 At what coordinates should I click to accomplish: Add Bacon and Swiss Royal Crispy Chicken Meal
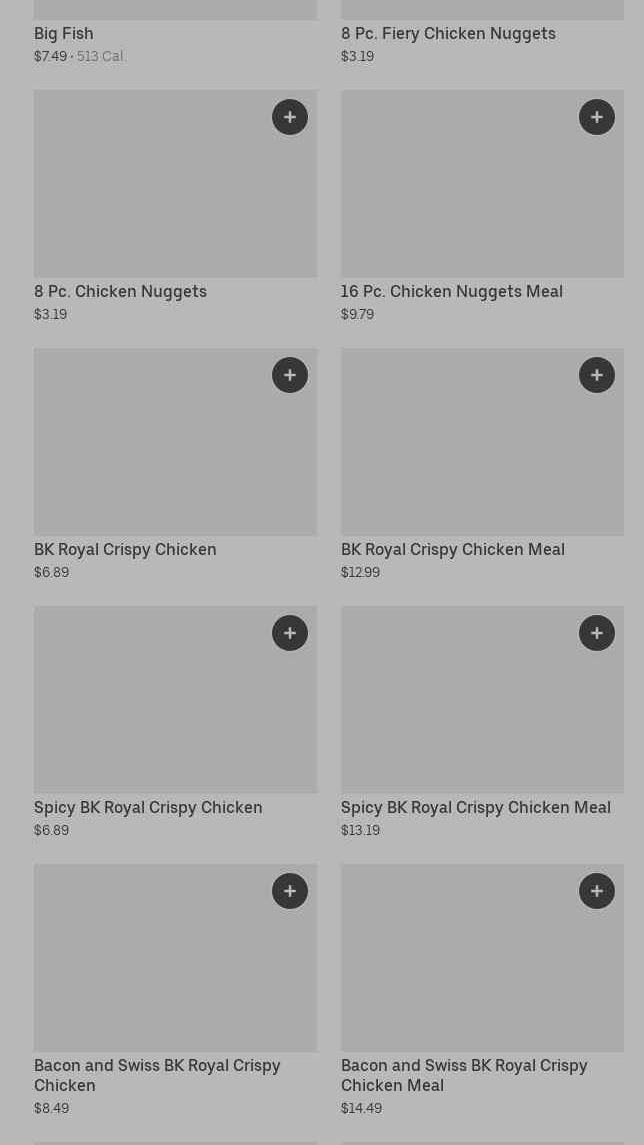[x=597, y=891]
